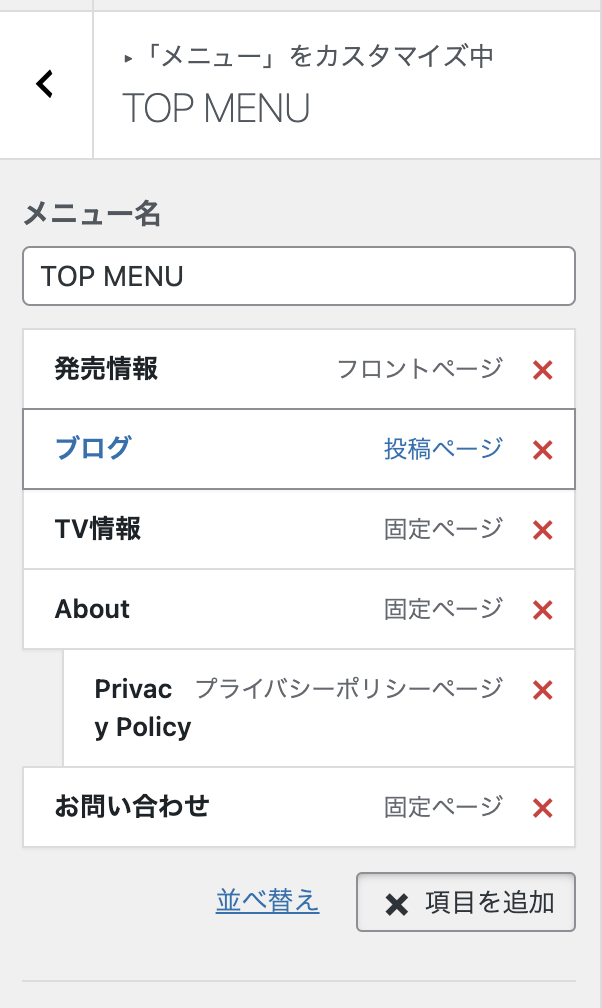
Task: Remove TV情報 from the menu
Action: pos(542,531)
